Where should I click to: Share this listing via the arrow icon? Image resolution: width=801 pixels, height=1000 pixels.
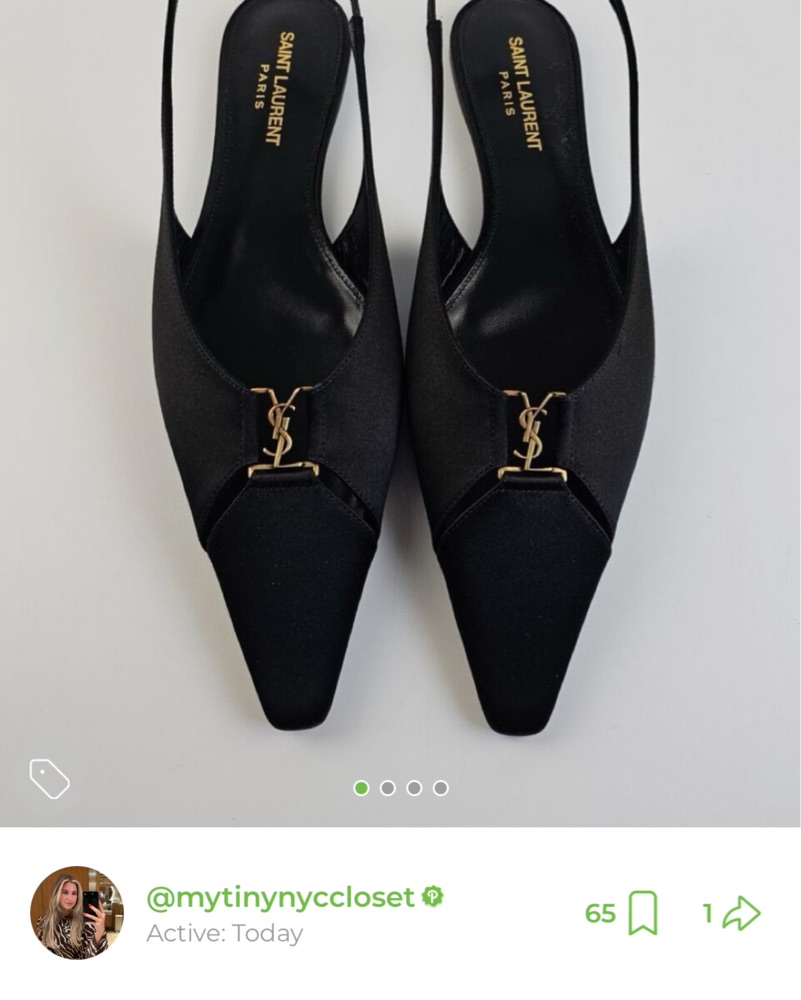tap(741, 913)
